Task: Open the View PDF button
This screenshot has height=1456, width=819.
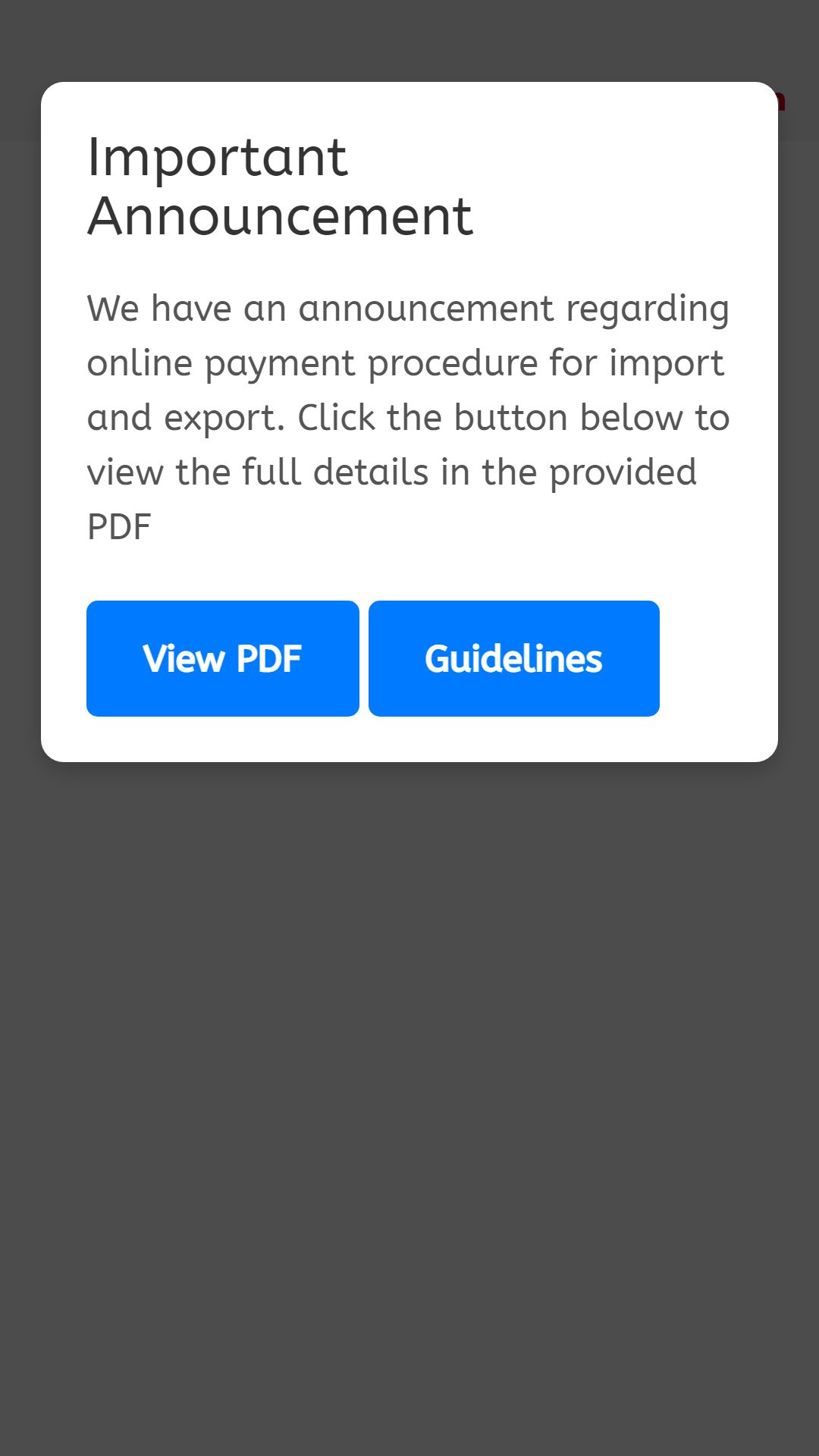Action: point(222,658)
